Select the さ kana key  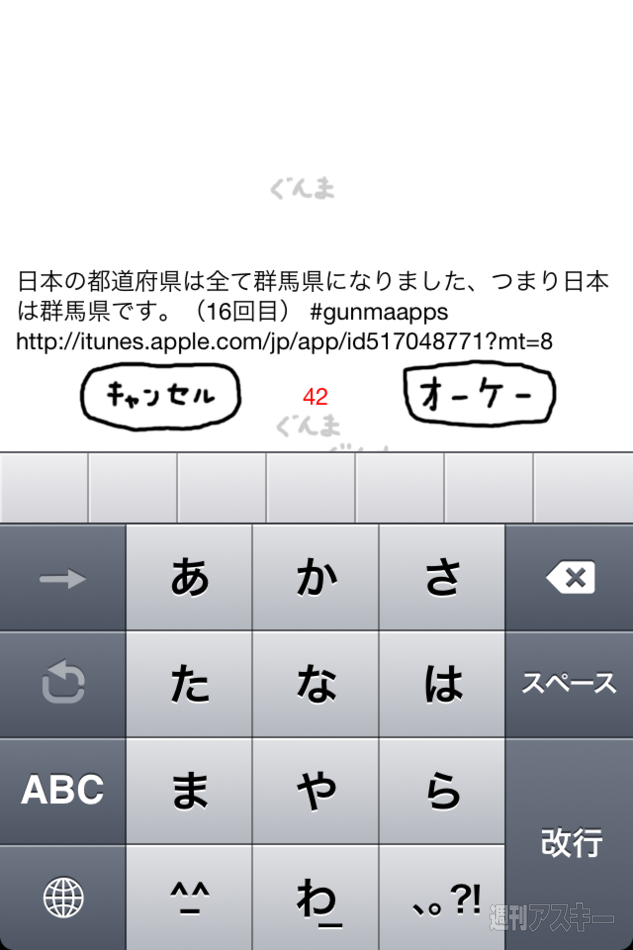point(442,578)
